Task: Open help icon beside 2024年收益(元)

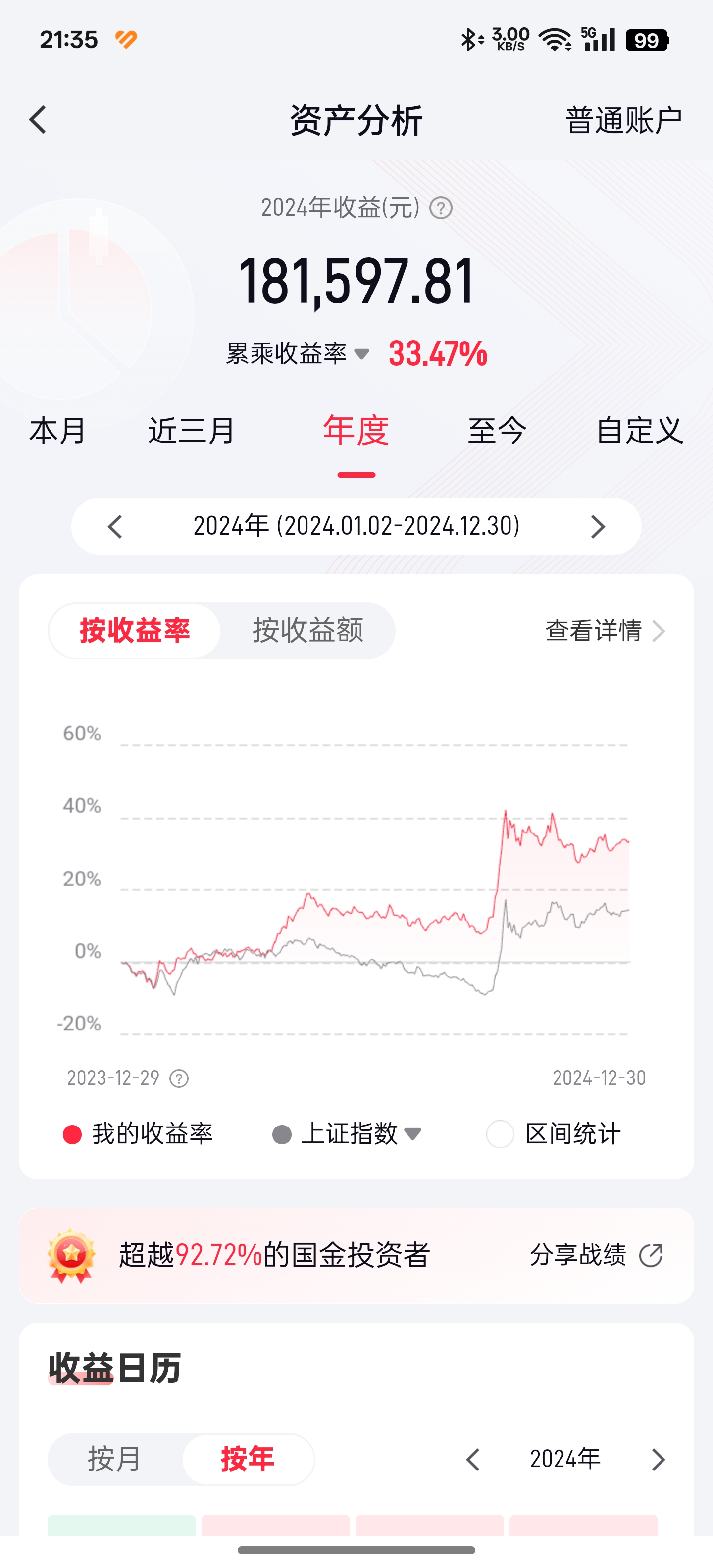Action: (x=441, y=208)
